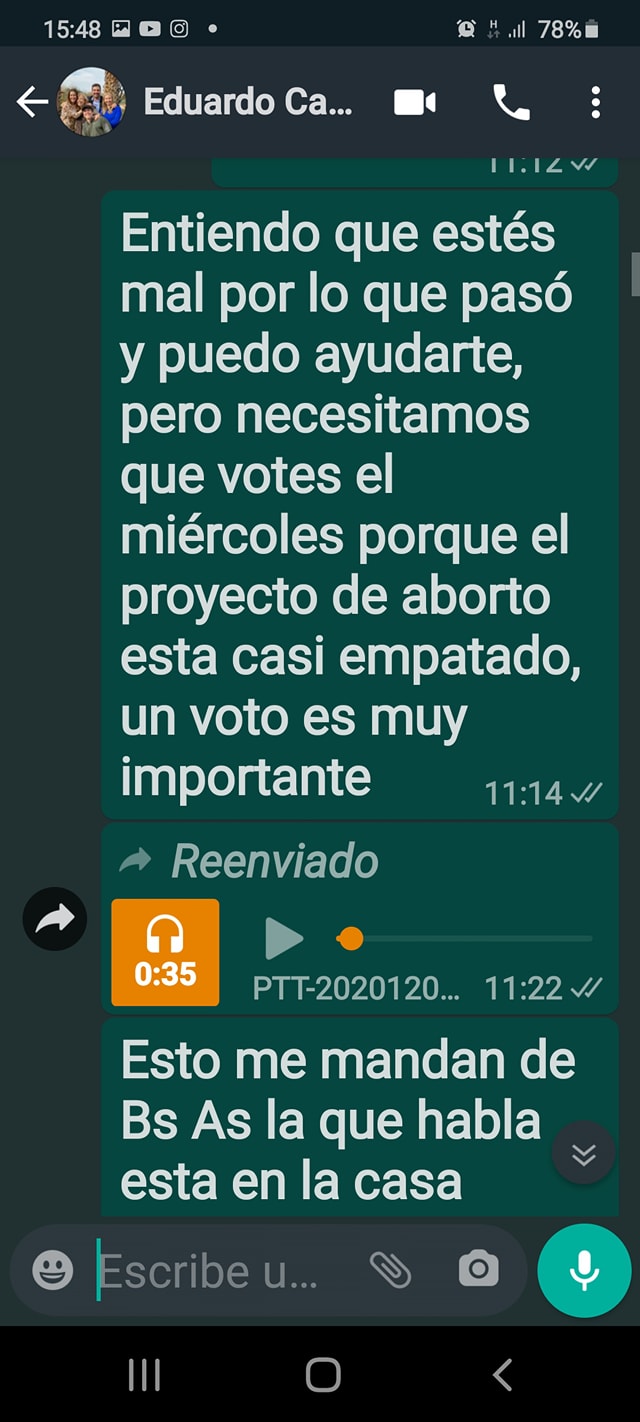
Task: Play the forwarded 0:35 audio message
Action: click(284, 939)
